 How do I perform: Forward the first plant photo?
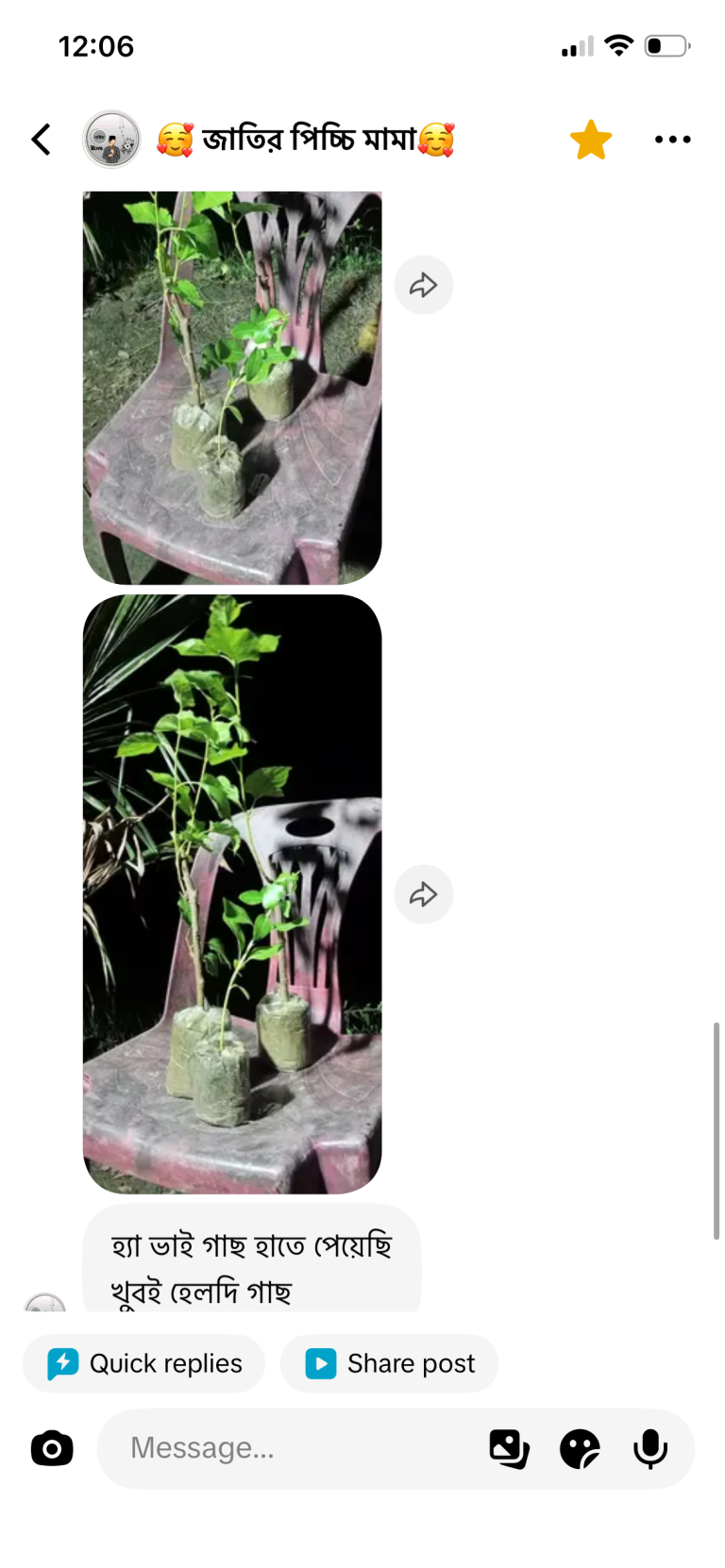[x=423, y=285]
